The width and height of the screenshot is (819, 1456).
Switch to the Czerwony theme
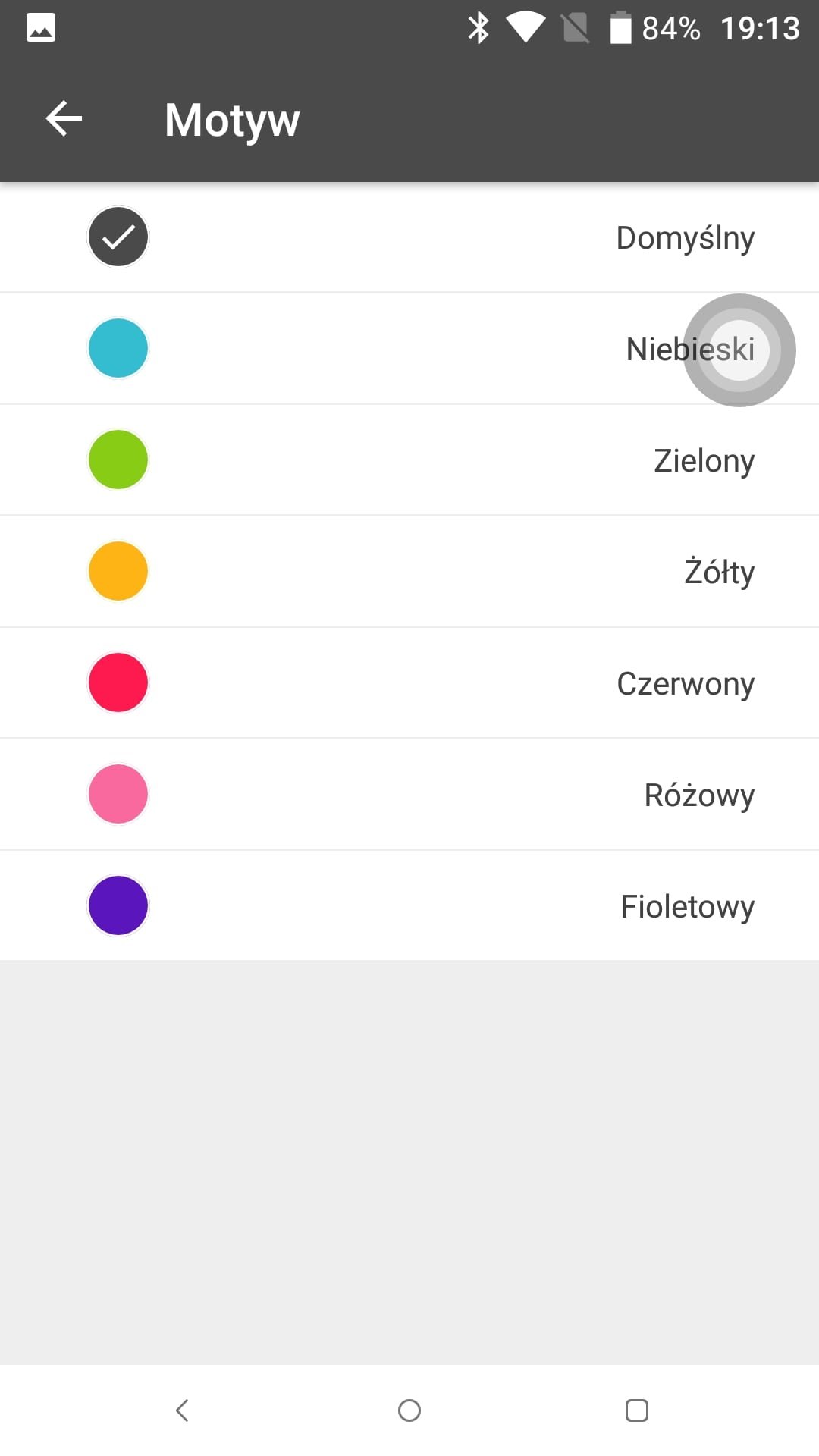click(409, 683)
